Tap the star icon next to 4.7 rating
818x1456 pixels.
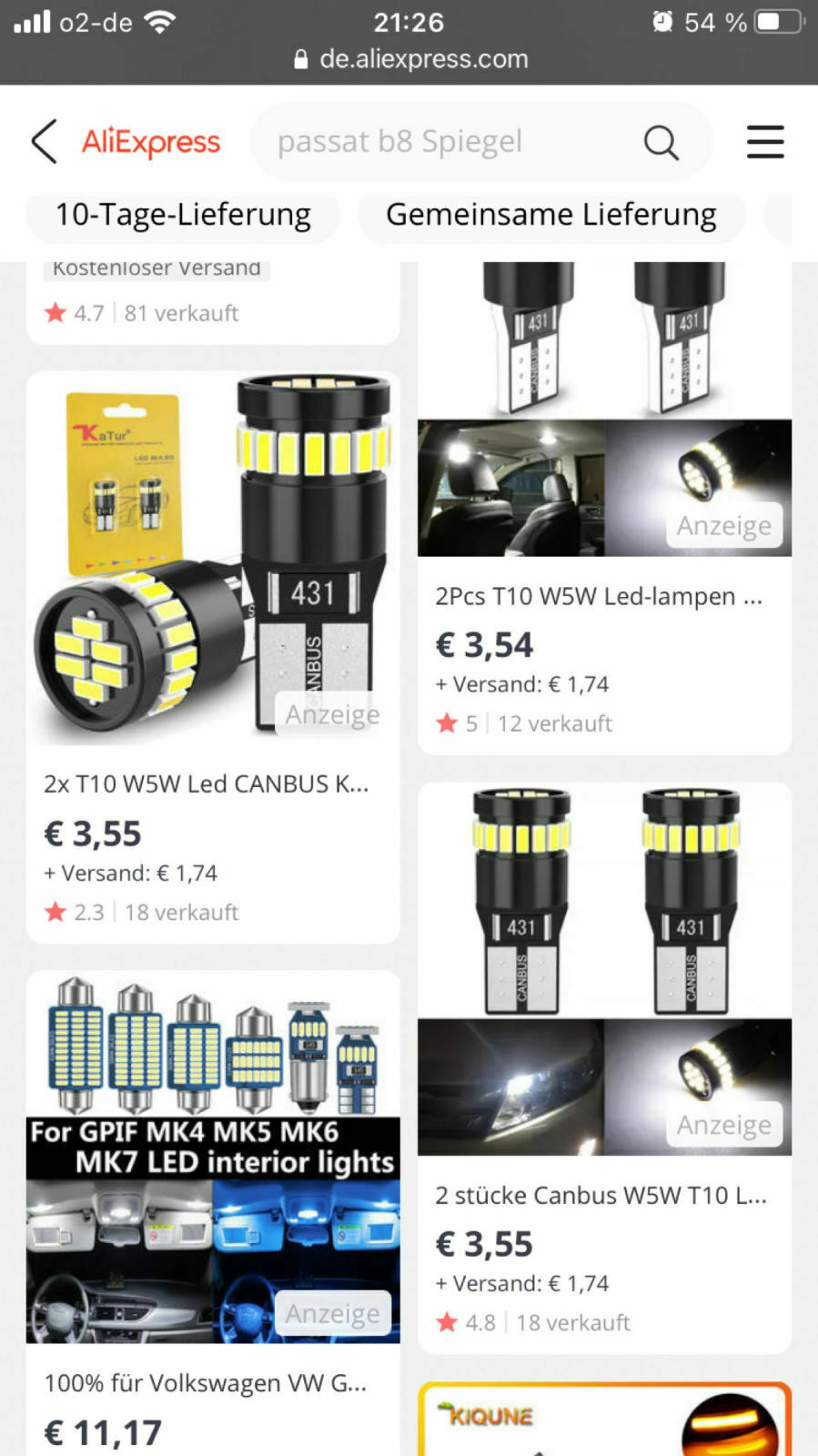pyautogui.click(x=55, y=312)
